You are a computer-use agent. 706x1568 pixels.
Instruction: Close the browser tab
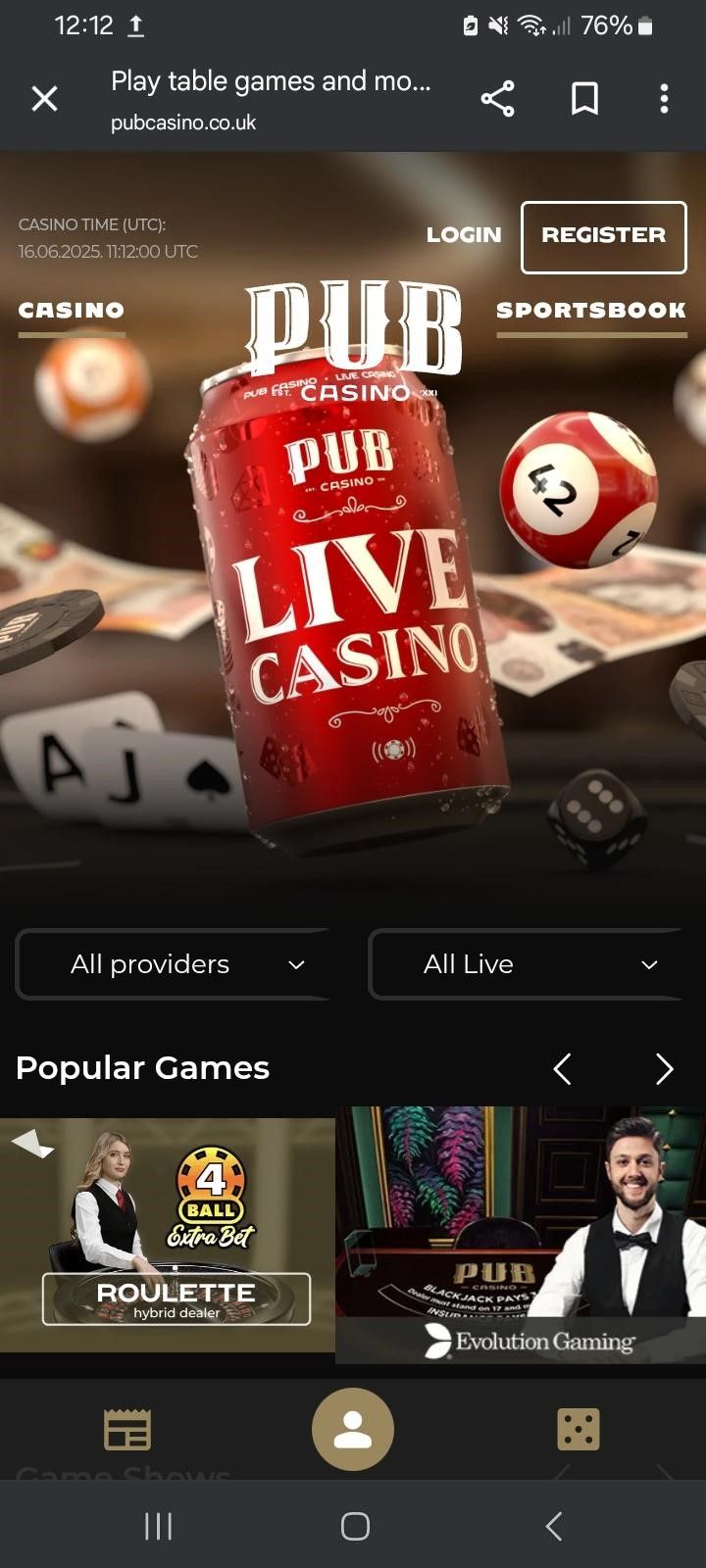44,98
